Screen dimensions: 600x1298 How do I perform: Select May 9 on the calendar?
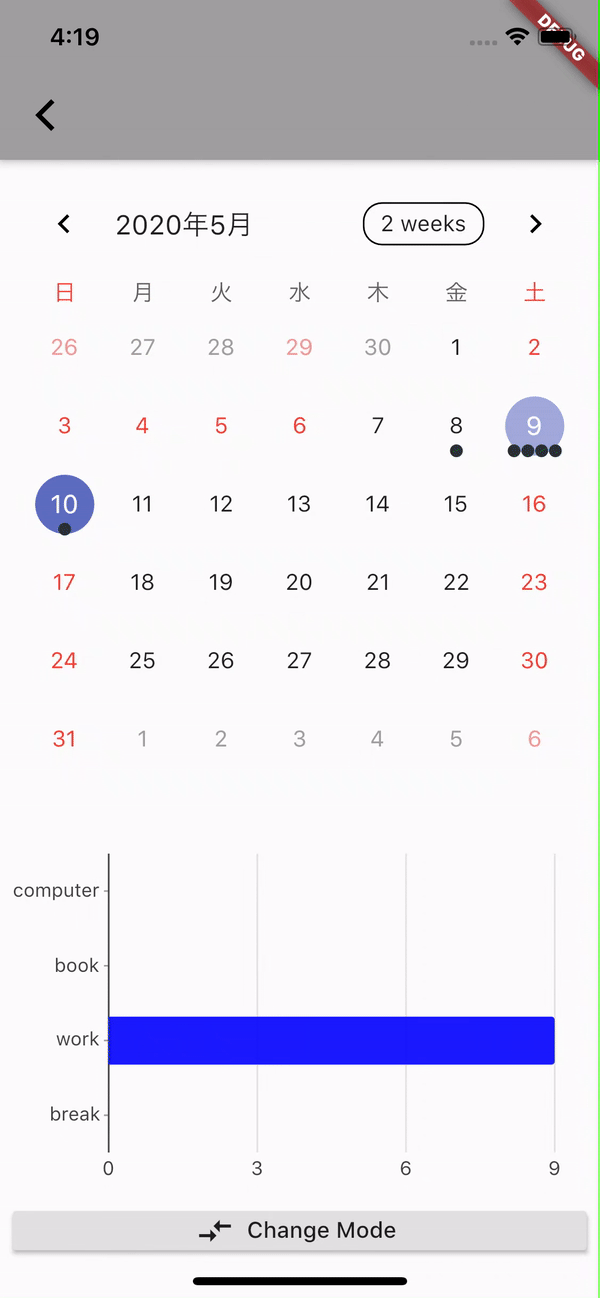coord(534,426)
